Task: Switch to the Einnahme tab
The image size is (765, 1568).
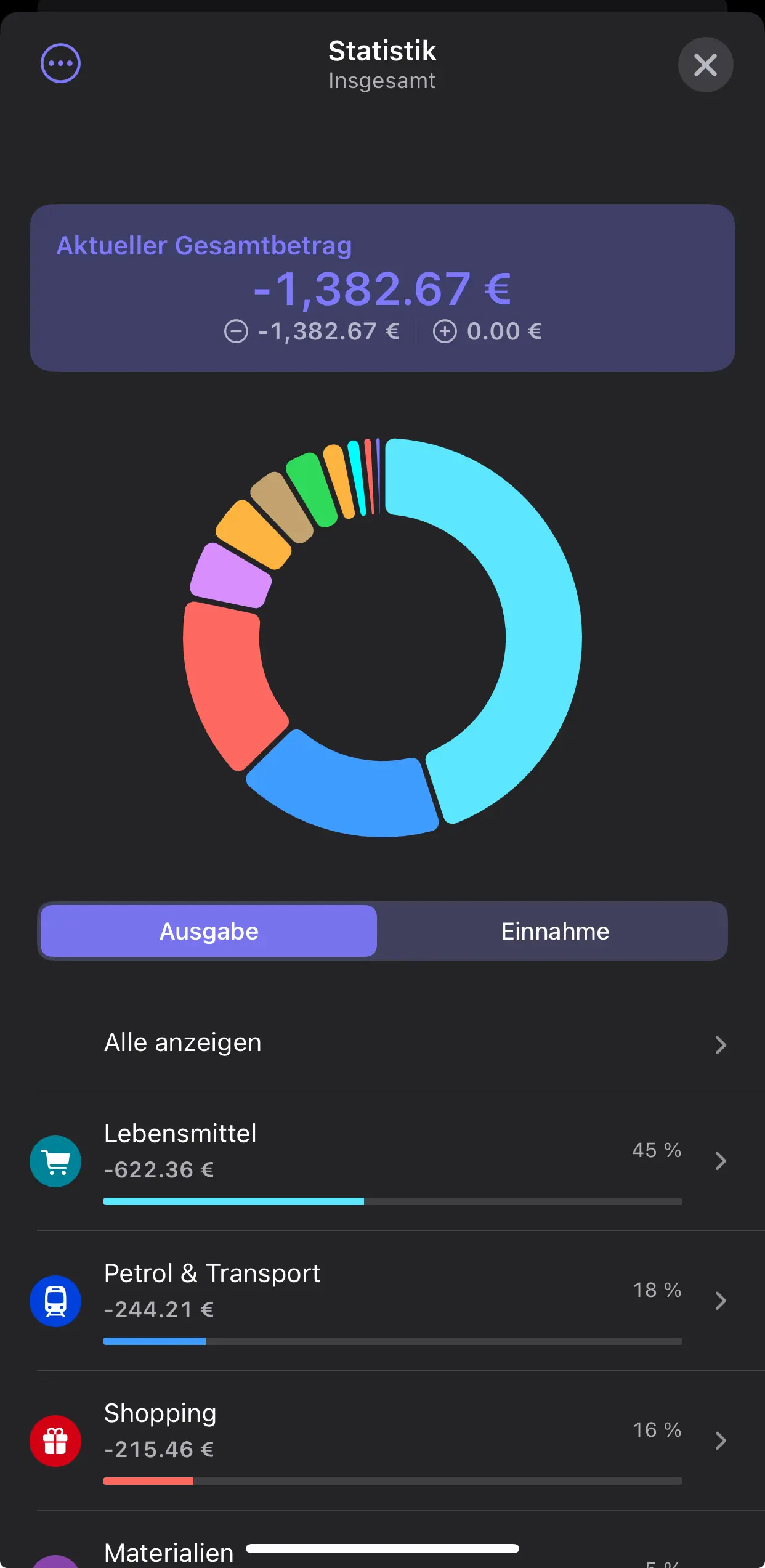Action: tap(554, 931)
